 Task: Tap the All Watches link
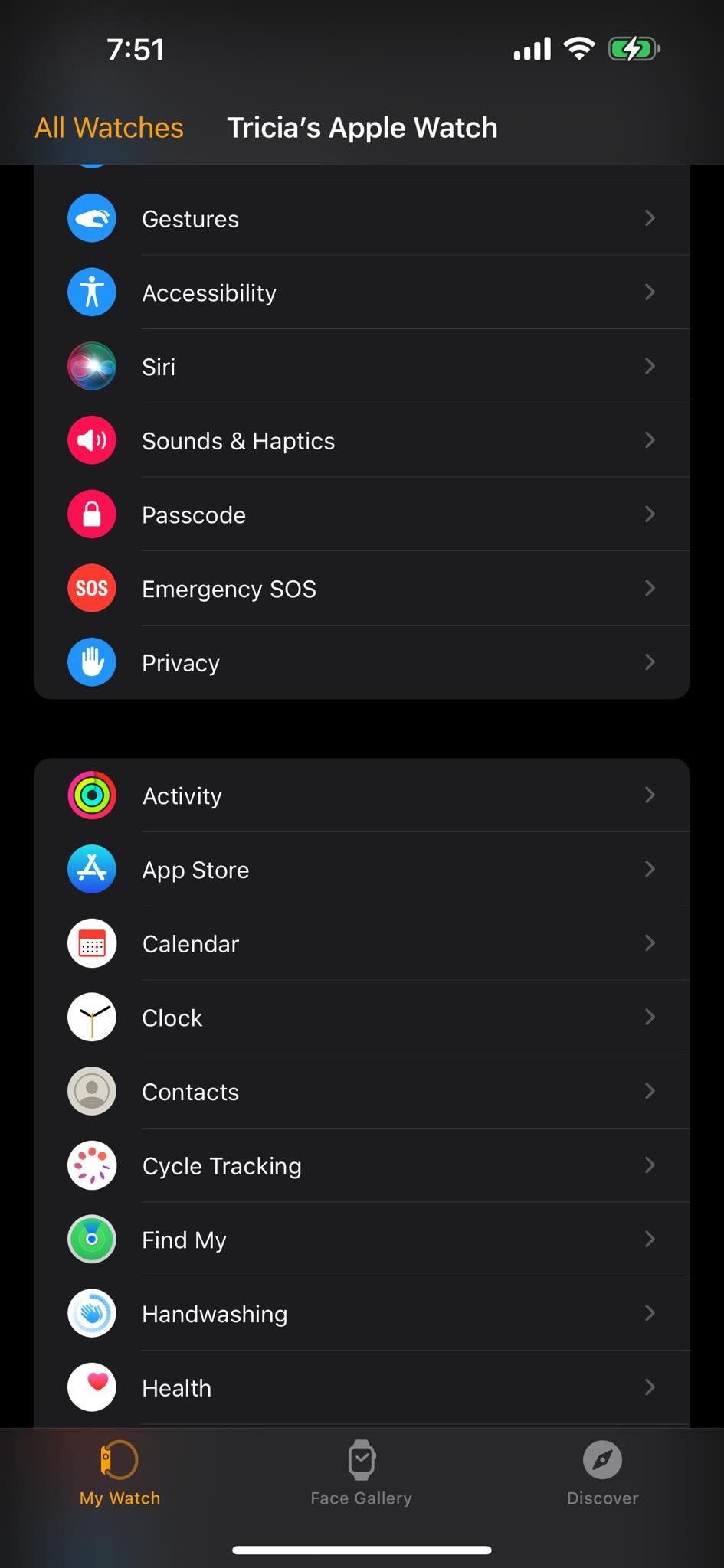[x=109, y=127]
